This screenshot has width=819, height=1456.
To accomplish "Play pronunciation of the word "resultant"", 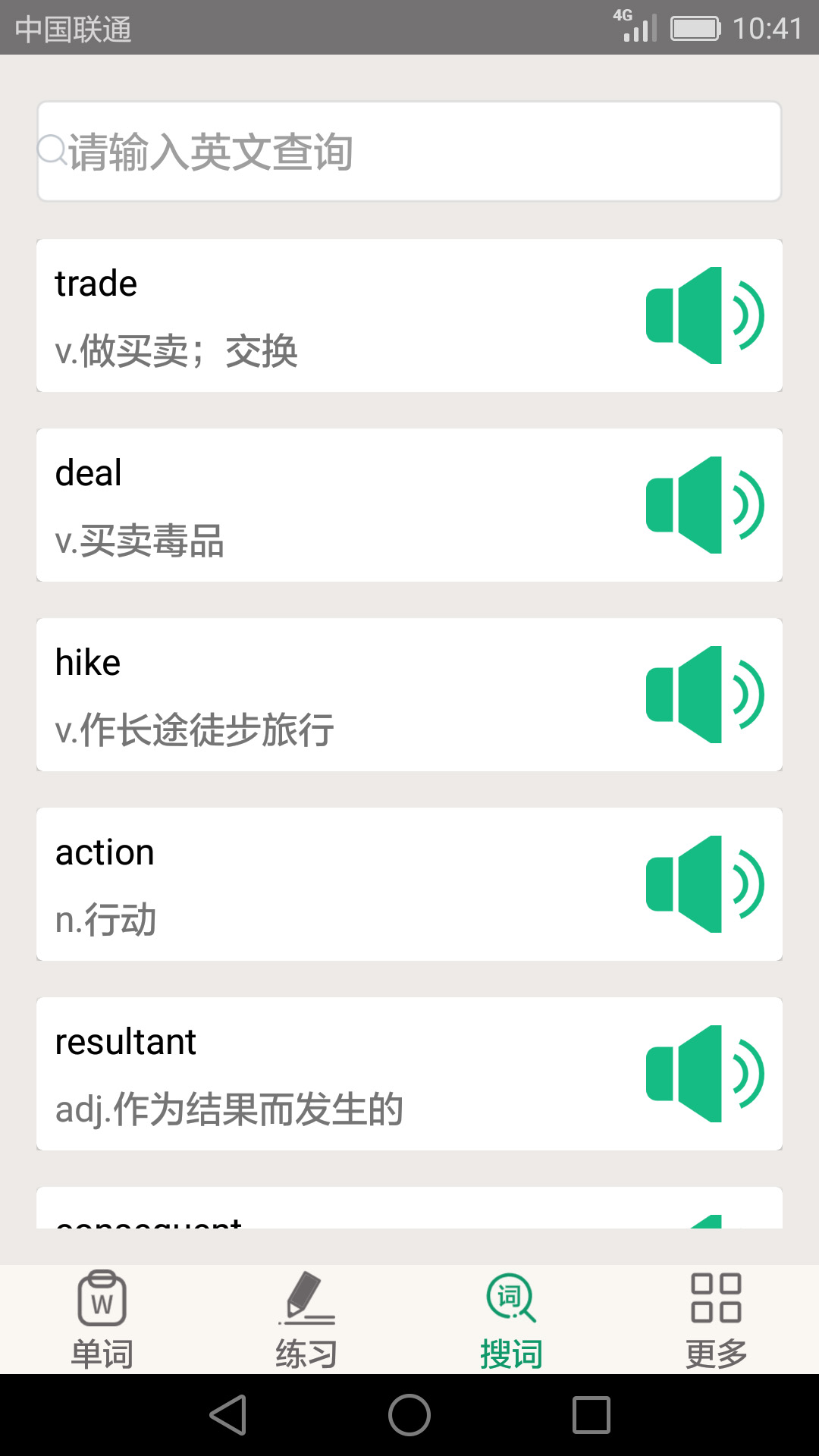I will [x=704, y=1074].
